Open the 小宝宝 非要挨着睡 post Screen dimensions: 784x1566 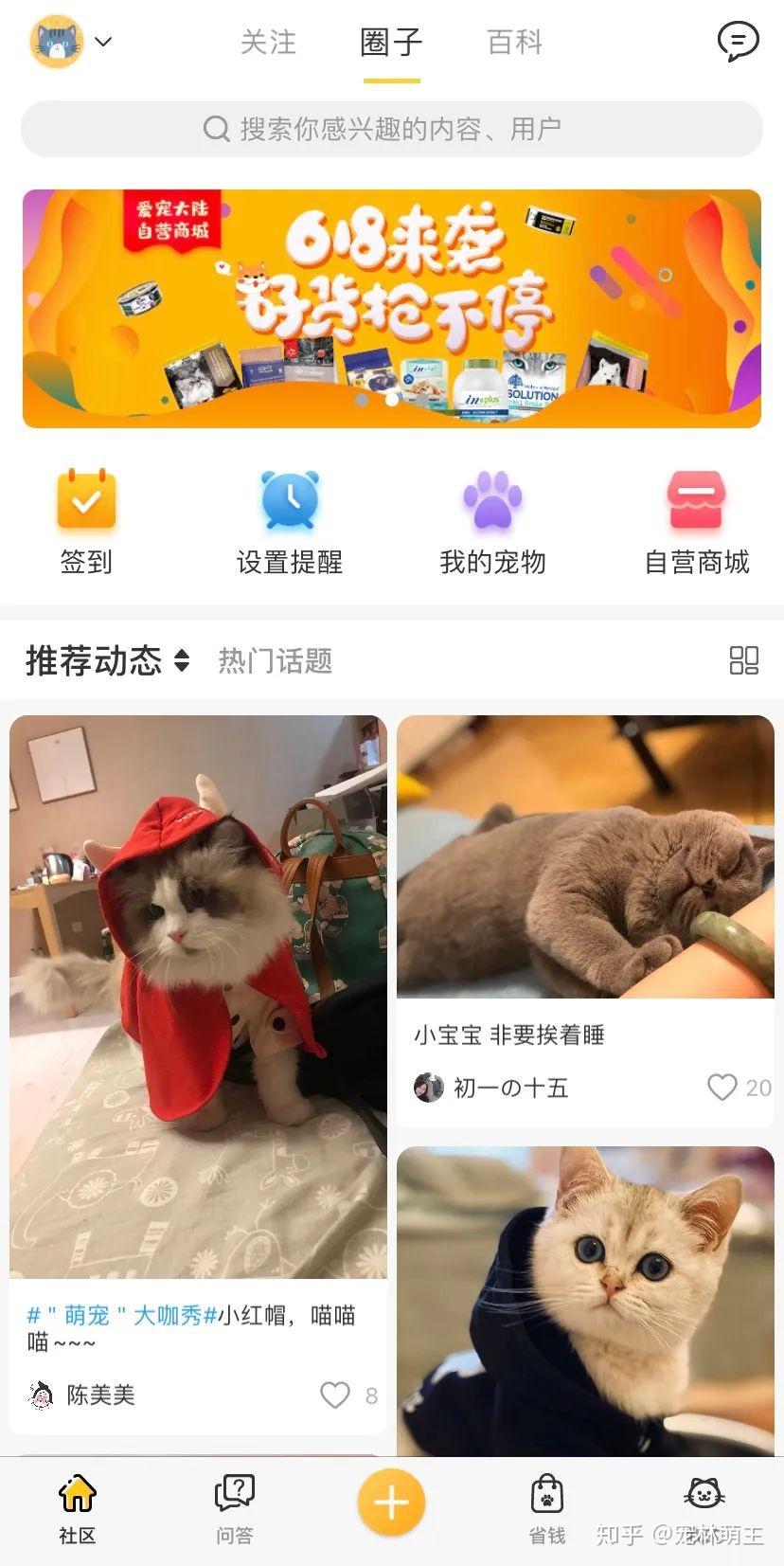585,857
